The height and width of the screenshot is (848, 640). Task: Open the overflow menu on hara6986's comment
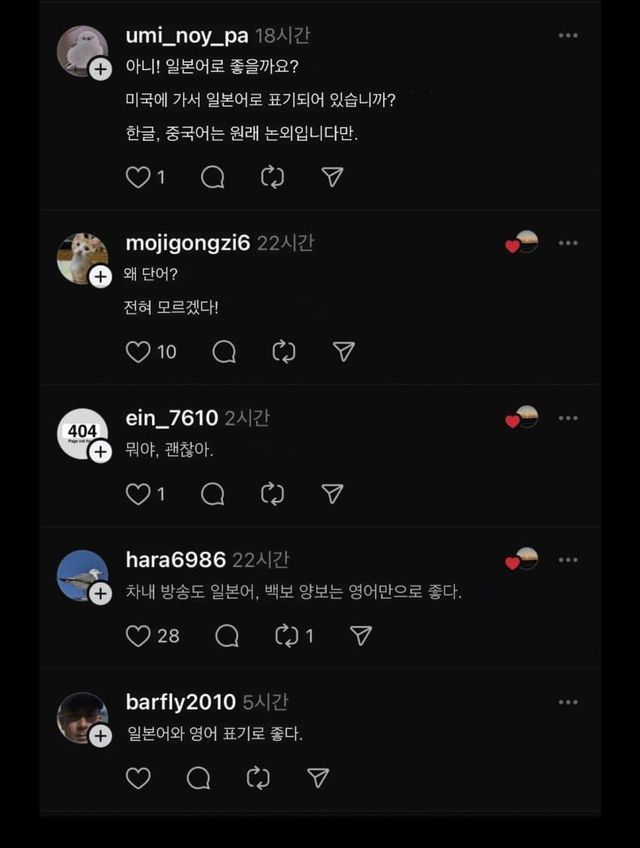click(x=568, y=560)
